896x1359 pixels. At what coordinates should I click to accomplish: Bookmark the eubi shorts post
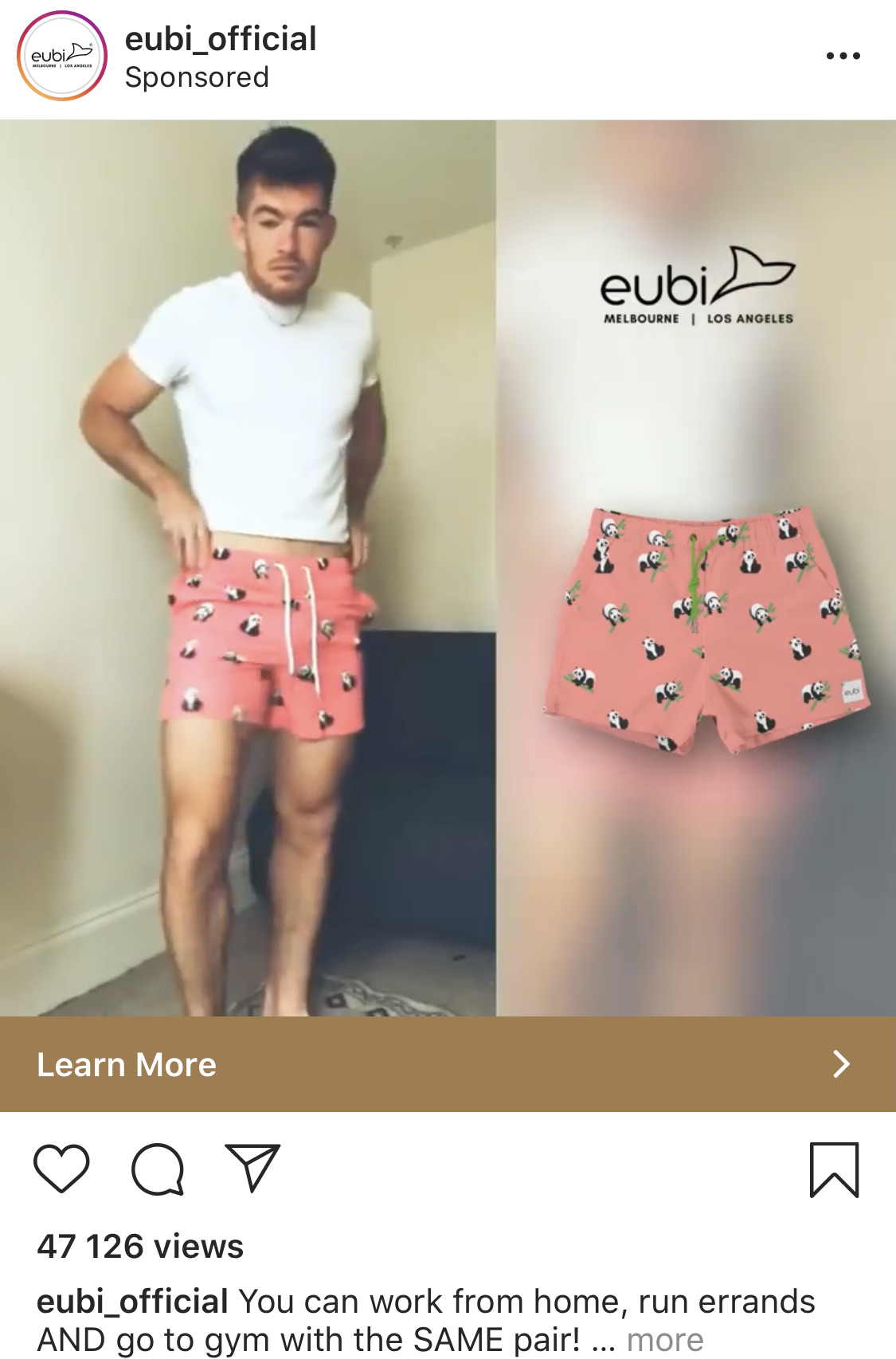tap(834, 1169)
